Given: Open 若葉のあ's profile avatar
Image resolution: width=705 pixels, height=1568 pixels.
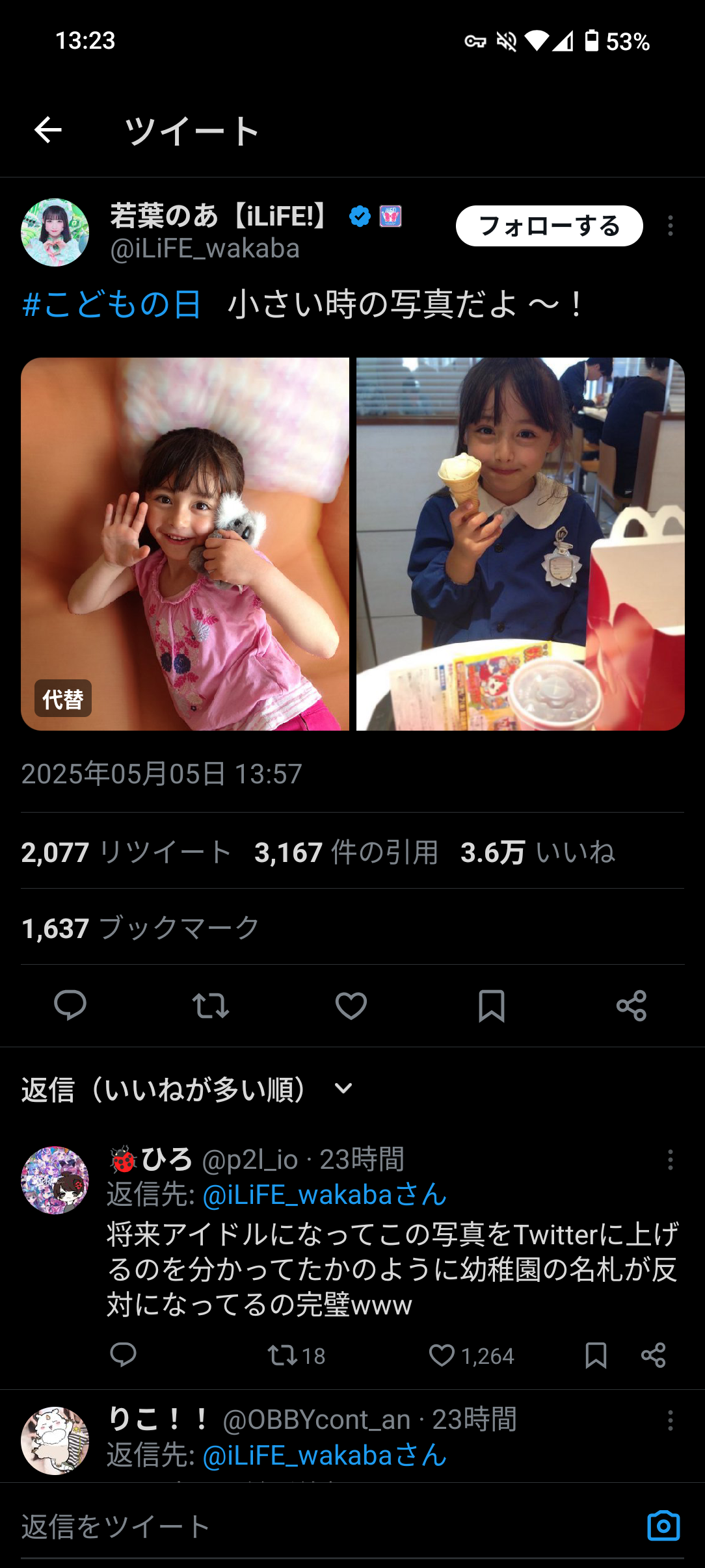Looking at the screenshot, I should 55,233.
